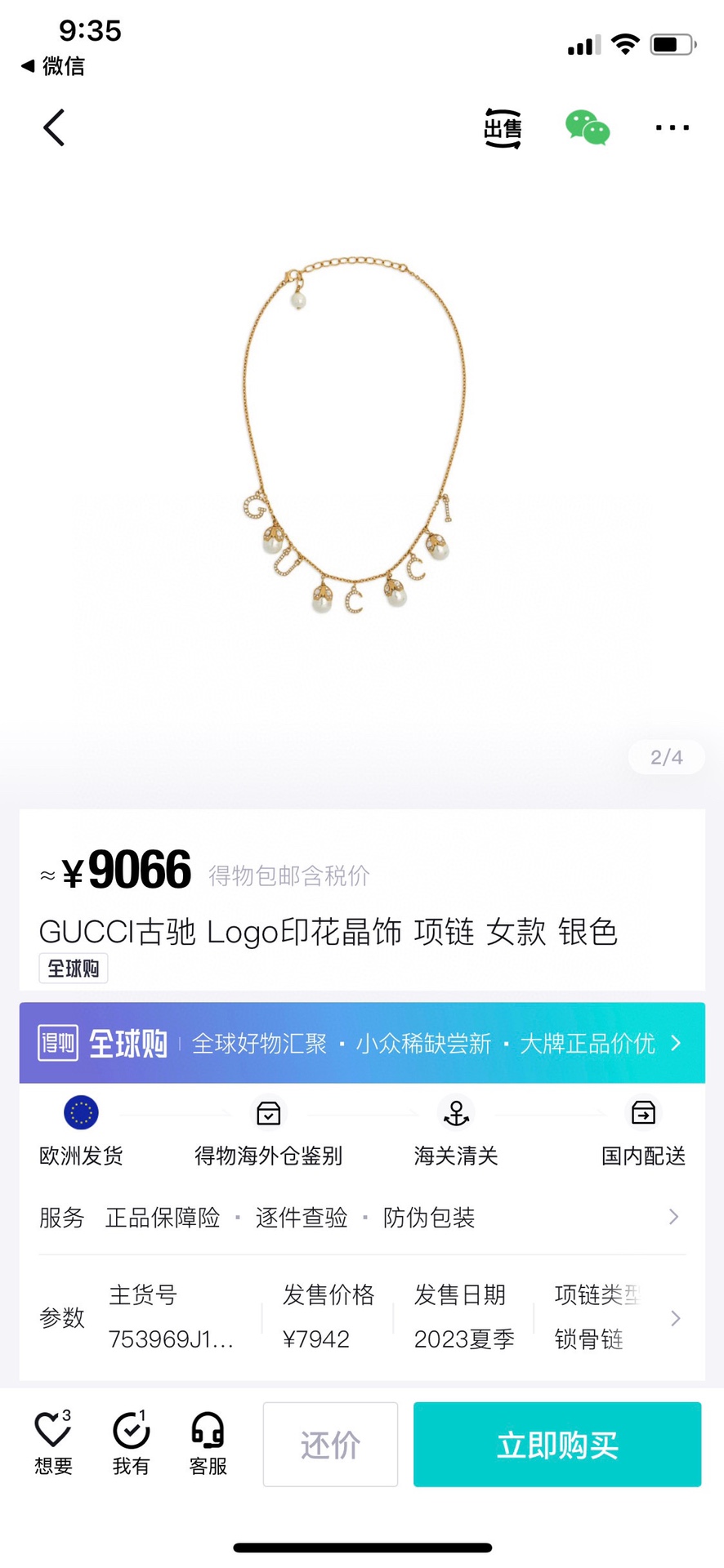This screenshot has width=724, height=1568.
Task: Mark item as 我有
Action: pyautogui.click(x=131, y=1444)
